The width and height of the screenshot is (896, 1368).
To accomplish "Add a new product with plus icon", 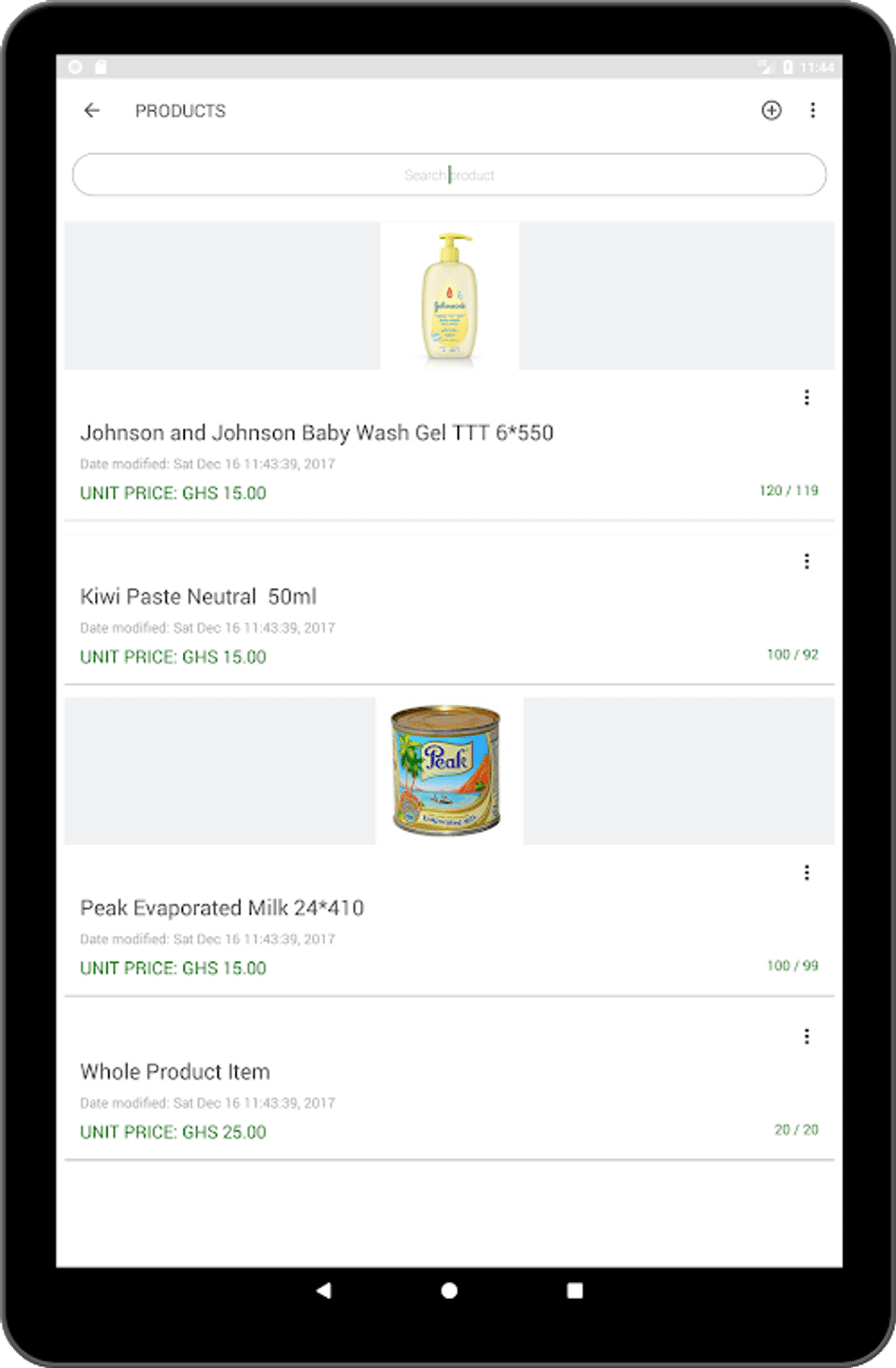I will coord(771,110).
